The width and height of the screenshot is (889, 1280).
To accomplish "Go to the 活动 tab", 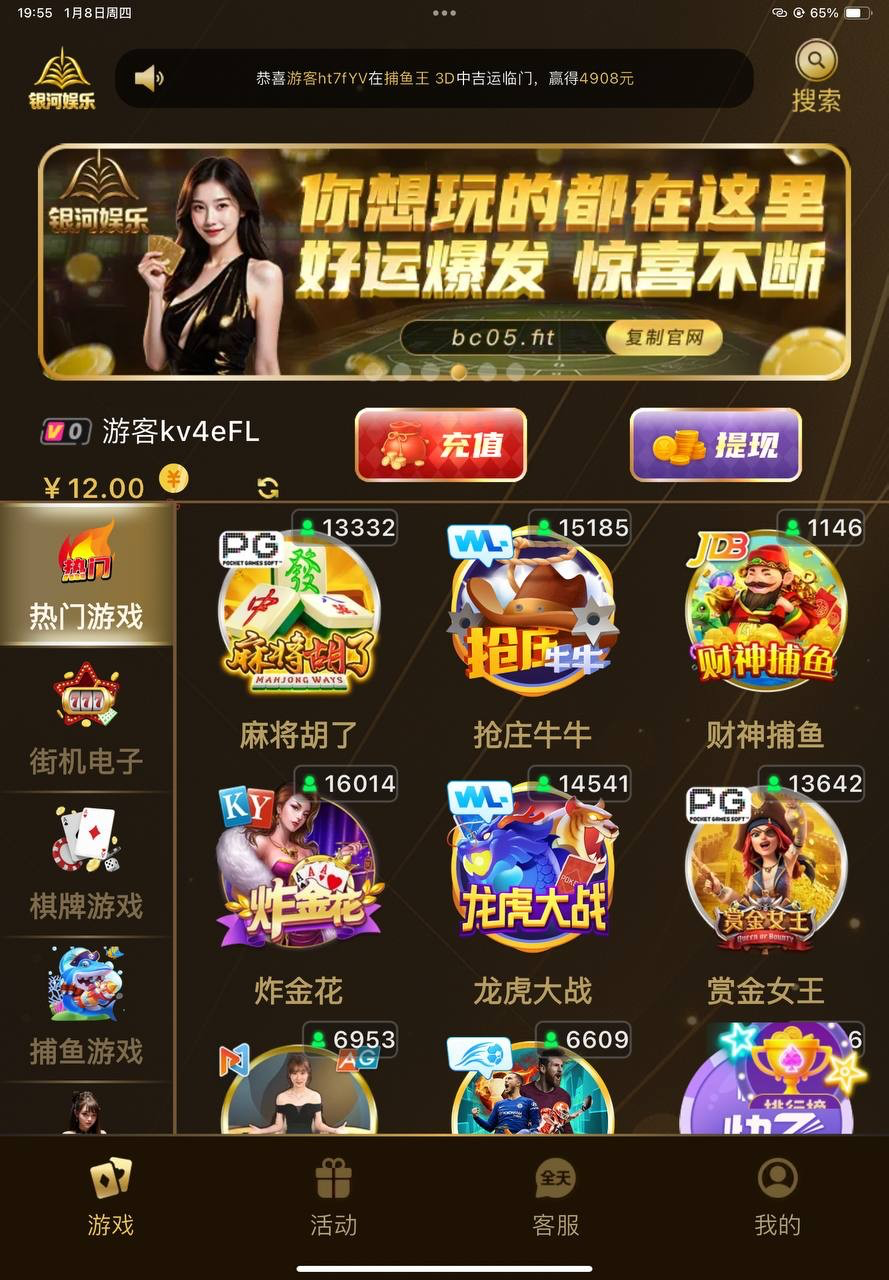I will coord(333,1196).
